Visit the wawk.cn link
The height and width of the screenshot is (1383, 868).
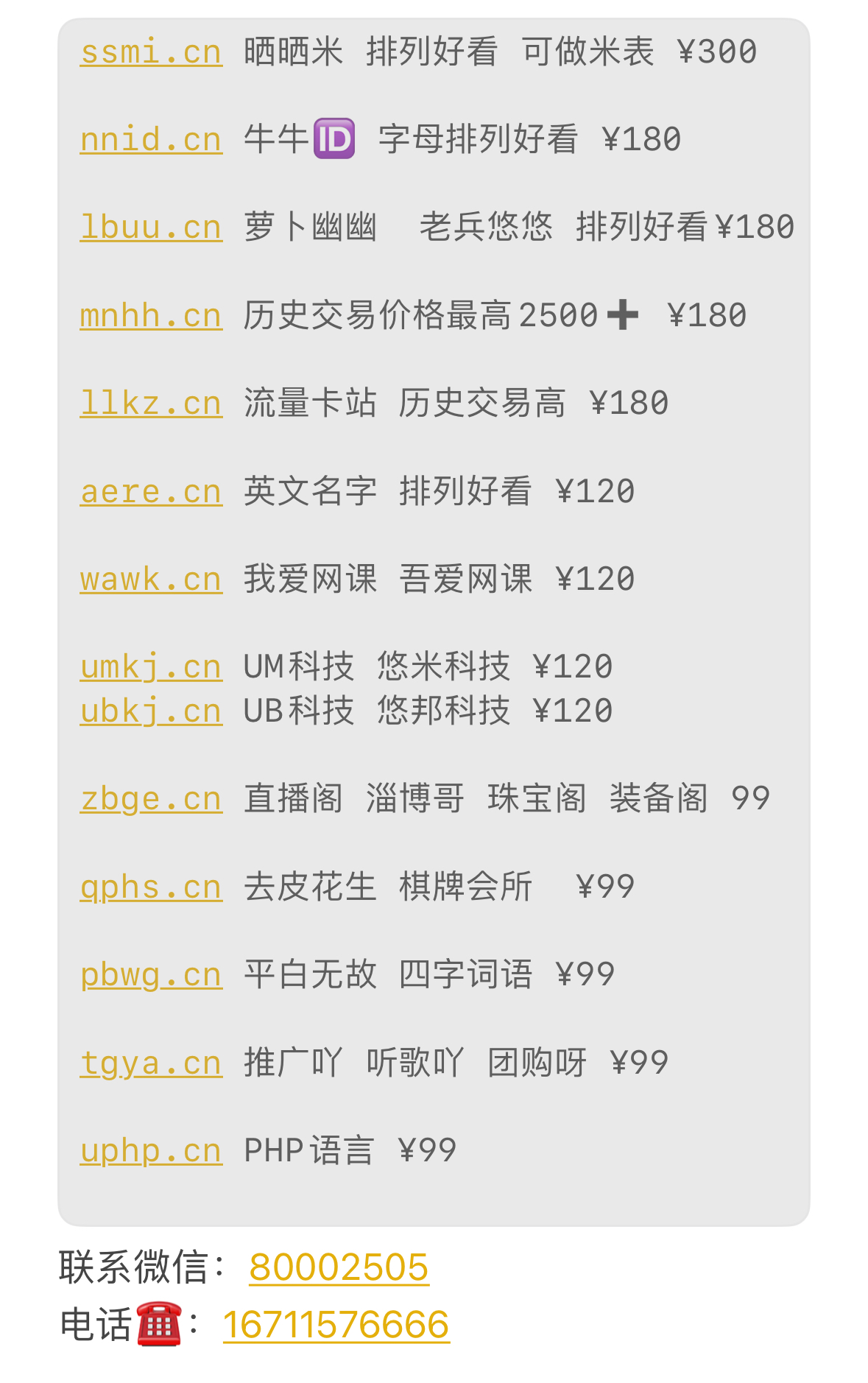click(x=151, y=580)
